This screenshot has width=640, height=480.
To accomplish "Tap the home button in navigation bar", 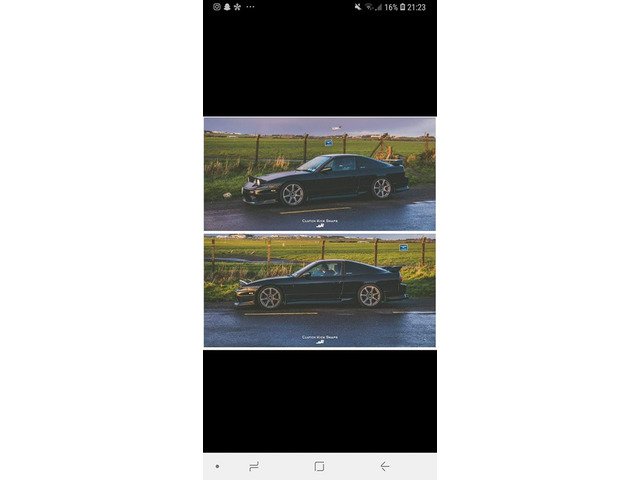I will click(319, 466).
